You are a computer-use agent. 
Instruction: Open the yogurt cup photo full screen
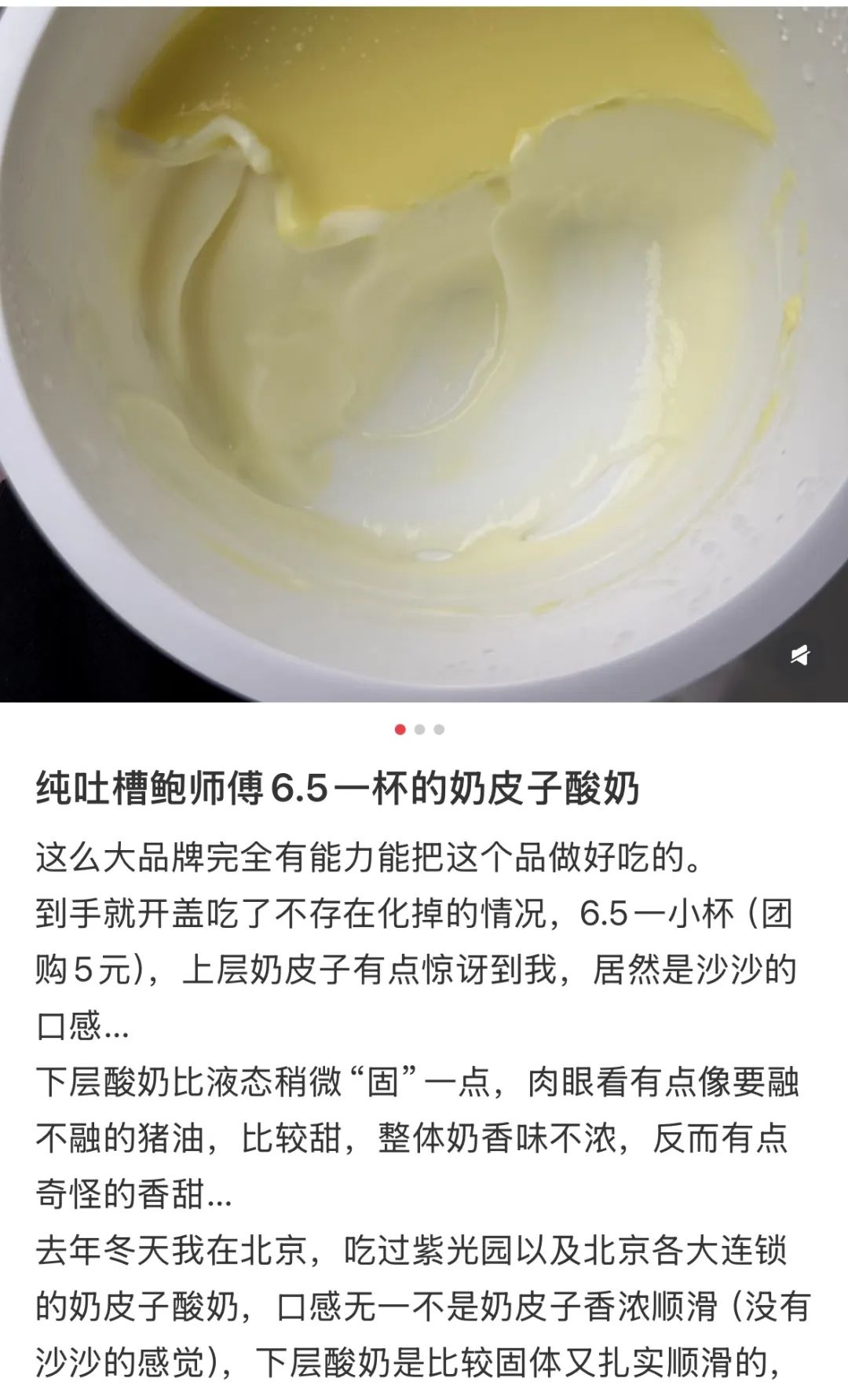pos(424,351)
